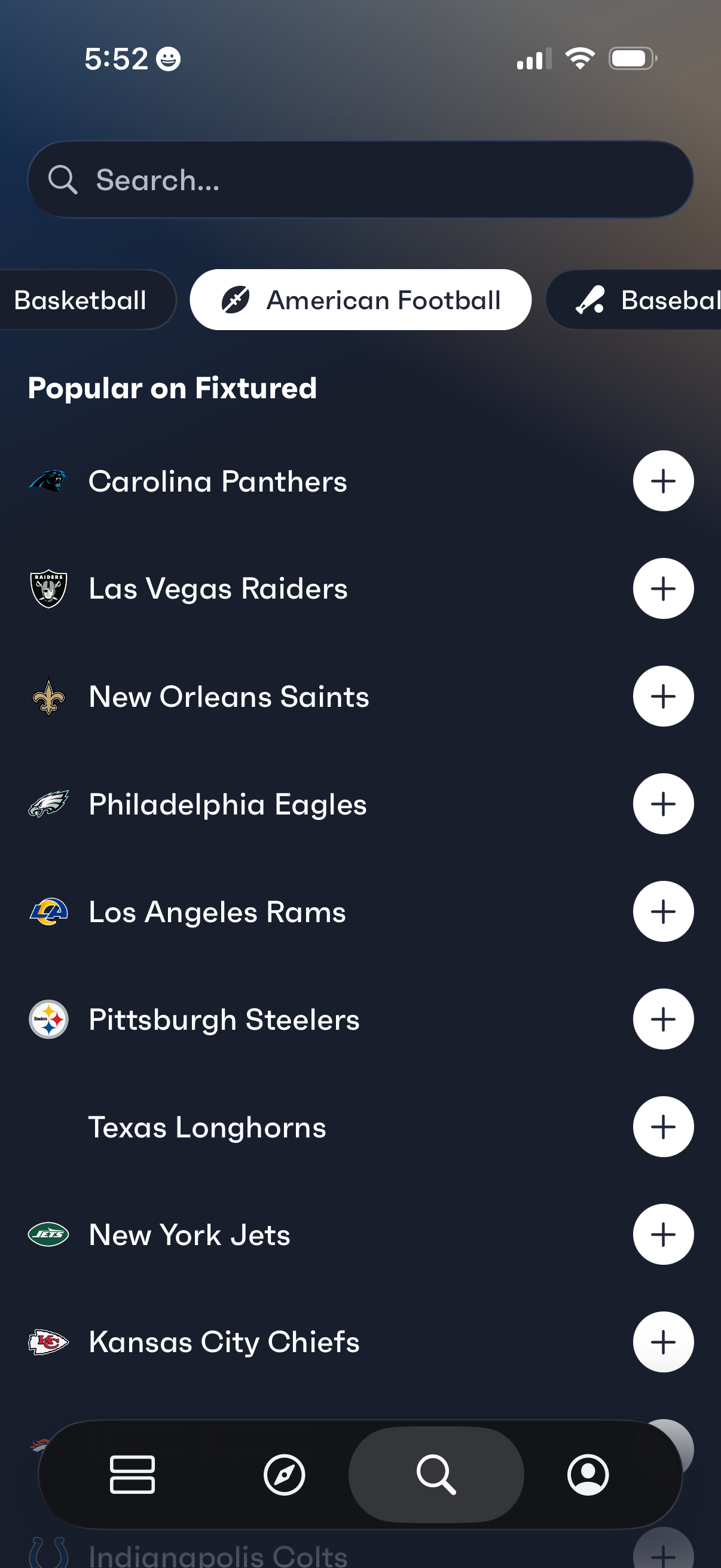Select the Search magnifier in bottom navigation
721x1568 pixels.
436,1475
